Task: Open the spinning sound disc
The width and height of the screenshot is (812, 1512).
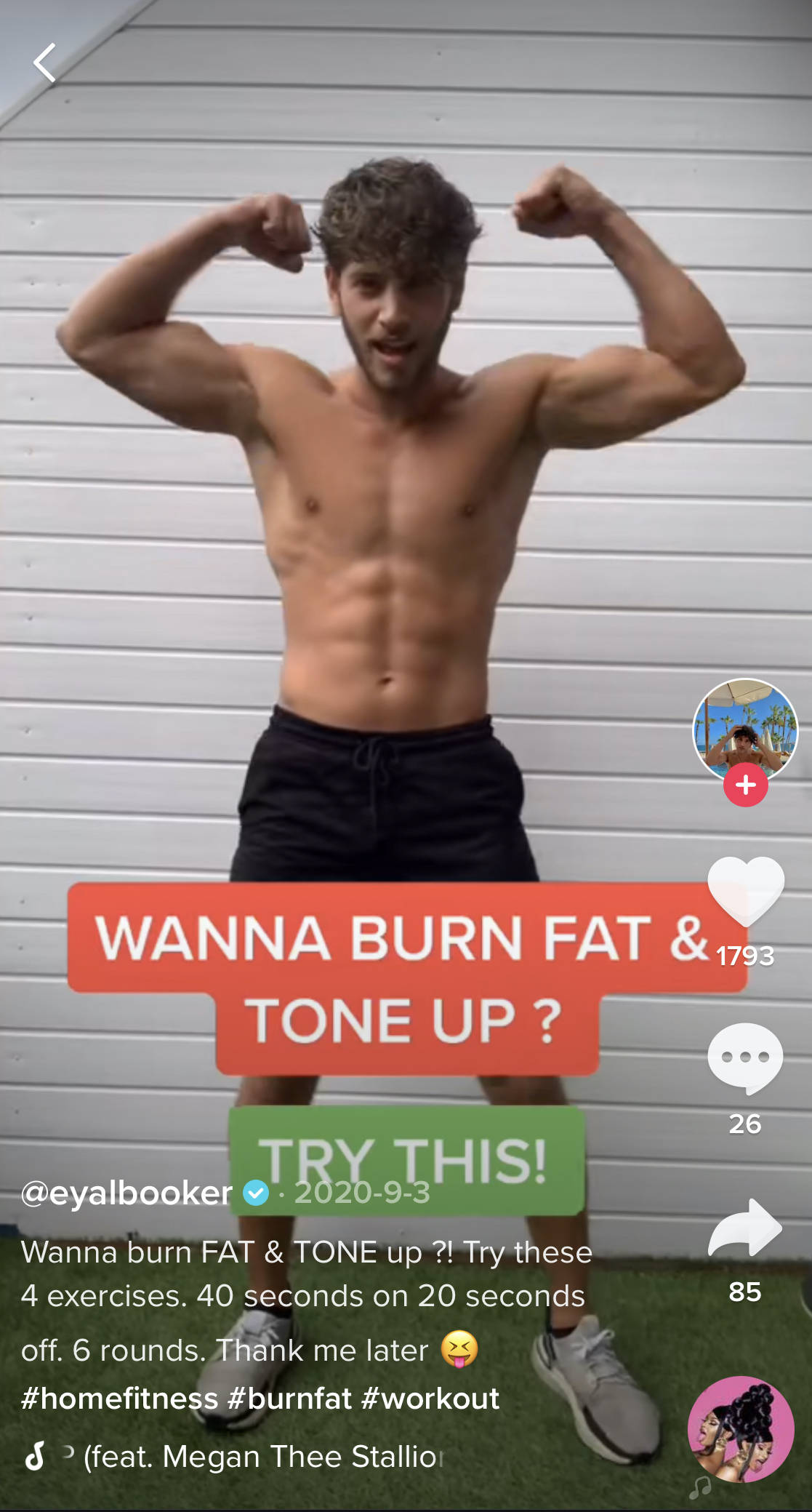Action: 741,1429
